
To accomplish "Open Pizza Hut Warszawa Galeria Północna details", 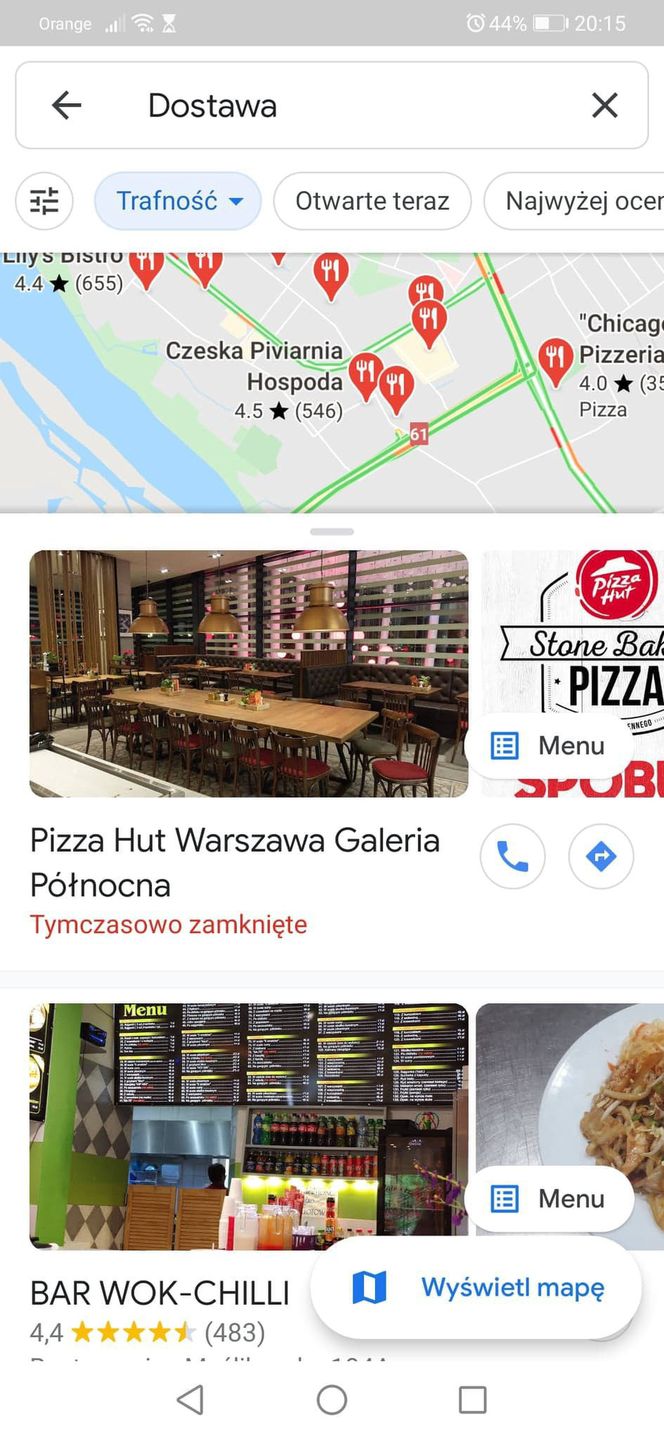I will [235, 862].
